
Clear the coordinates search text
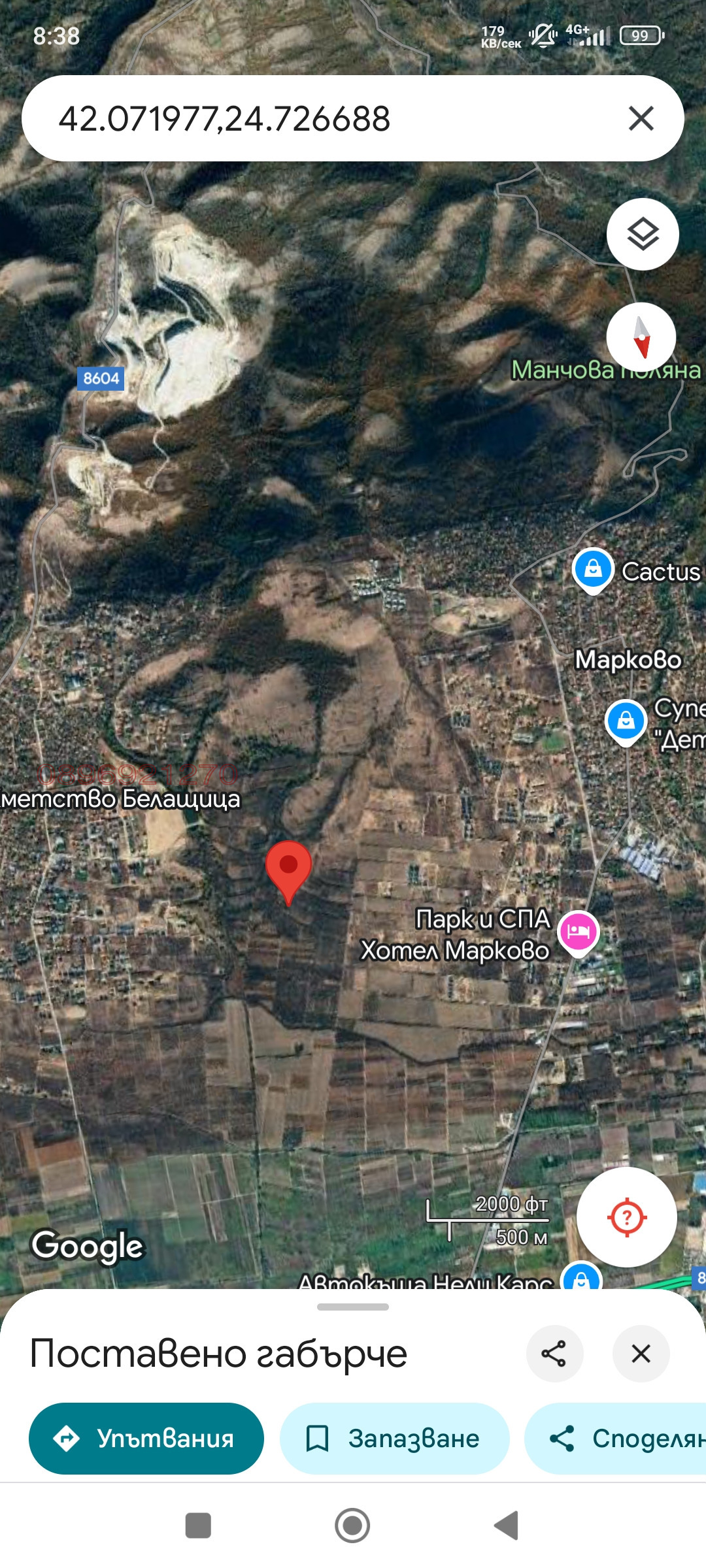pos(641,119)
